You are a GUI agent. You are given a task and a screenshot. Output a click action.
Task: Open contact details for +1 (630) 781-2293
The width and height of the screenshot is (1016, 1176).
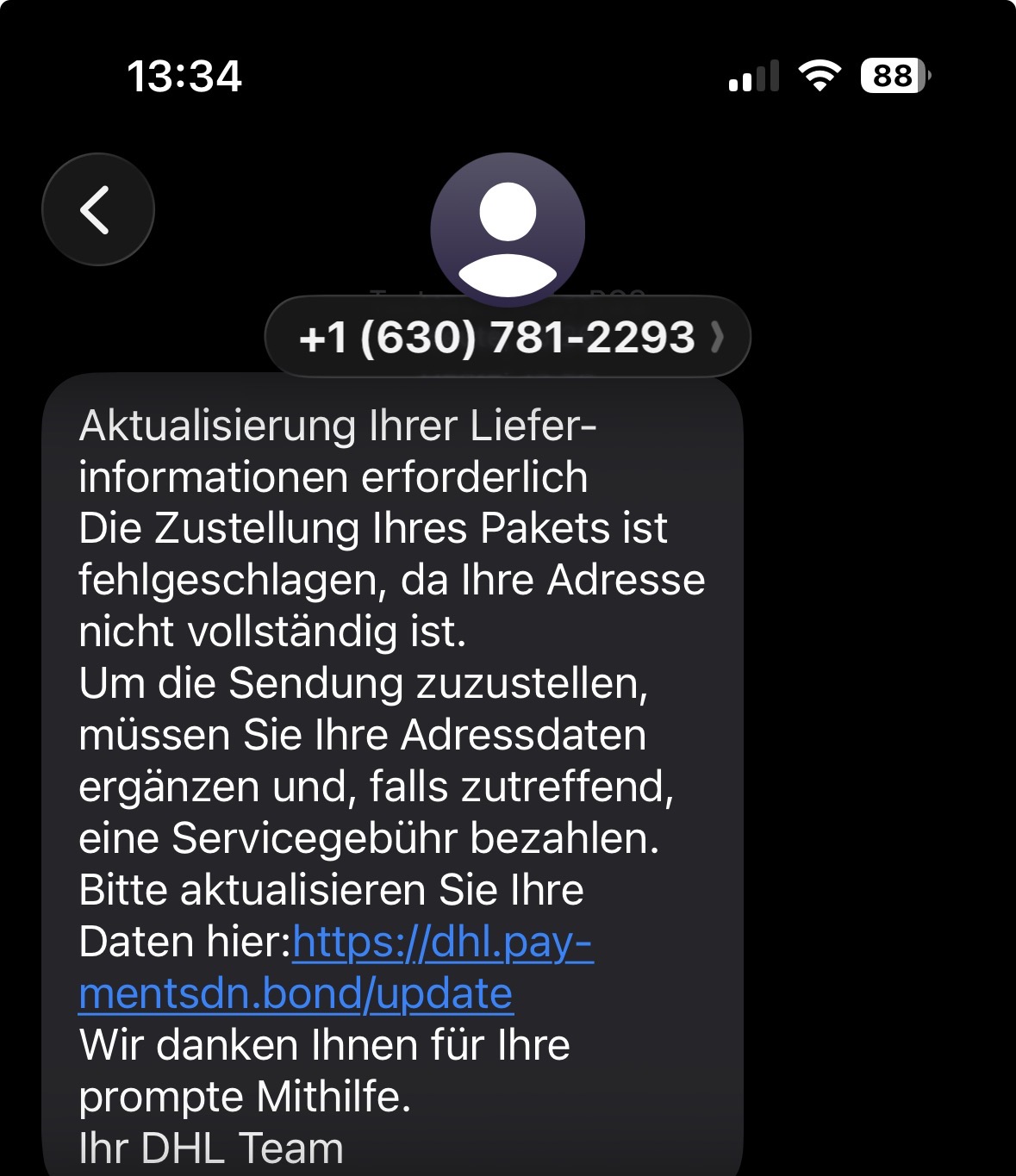pos(507,337)
